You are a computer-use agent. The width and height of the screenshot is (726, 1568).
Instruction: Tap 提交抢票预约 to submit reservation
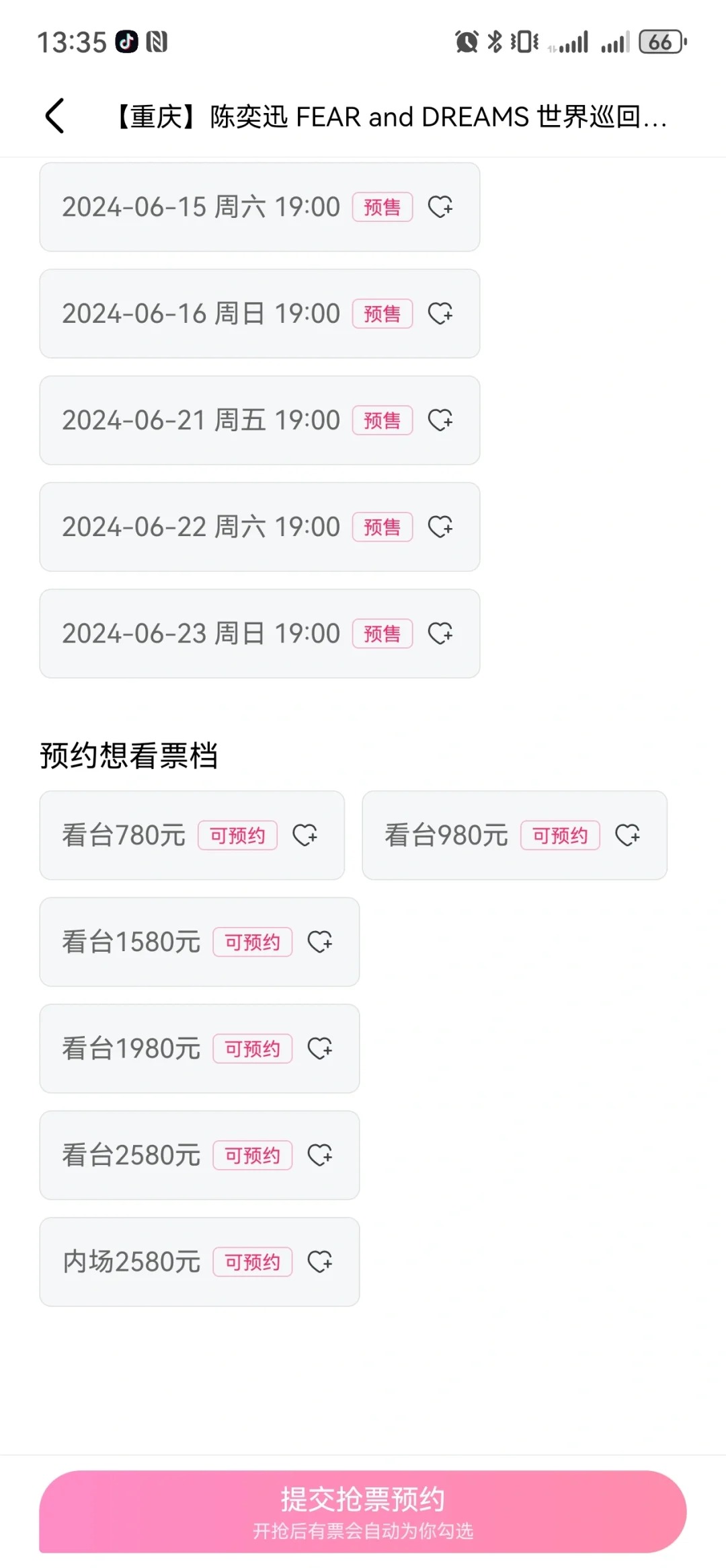[363, 1511]
